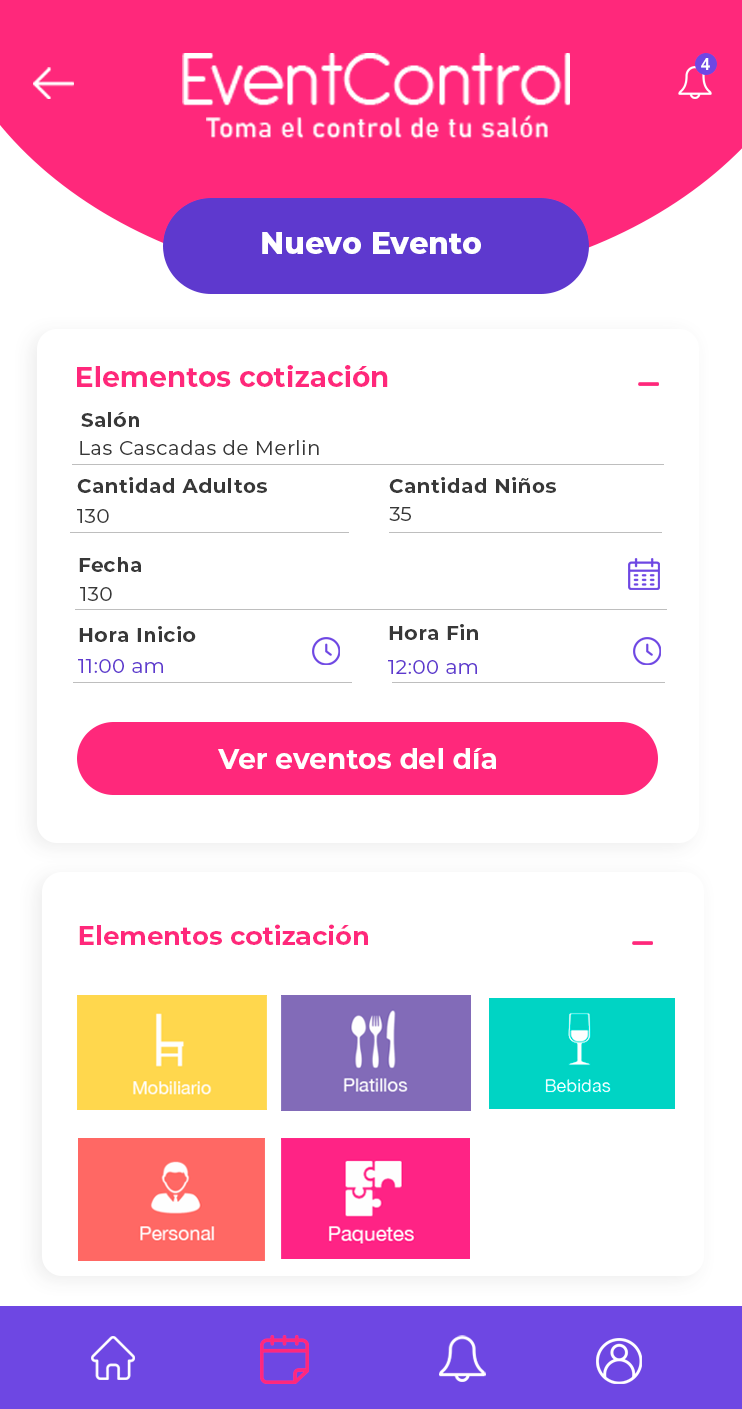Open the clock picker for Hora Inicio

326,651
